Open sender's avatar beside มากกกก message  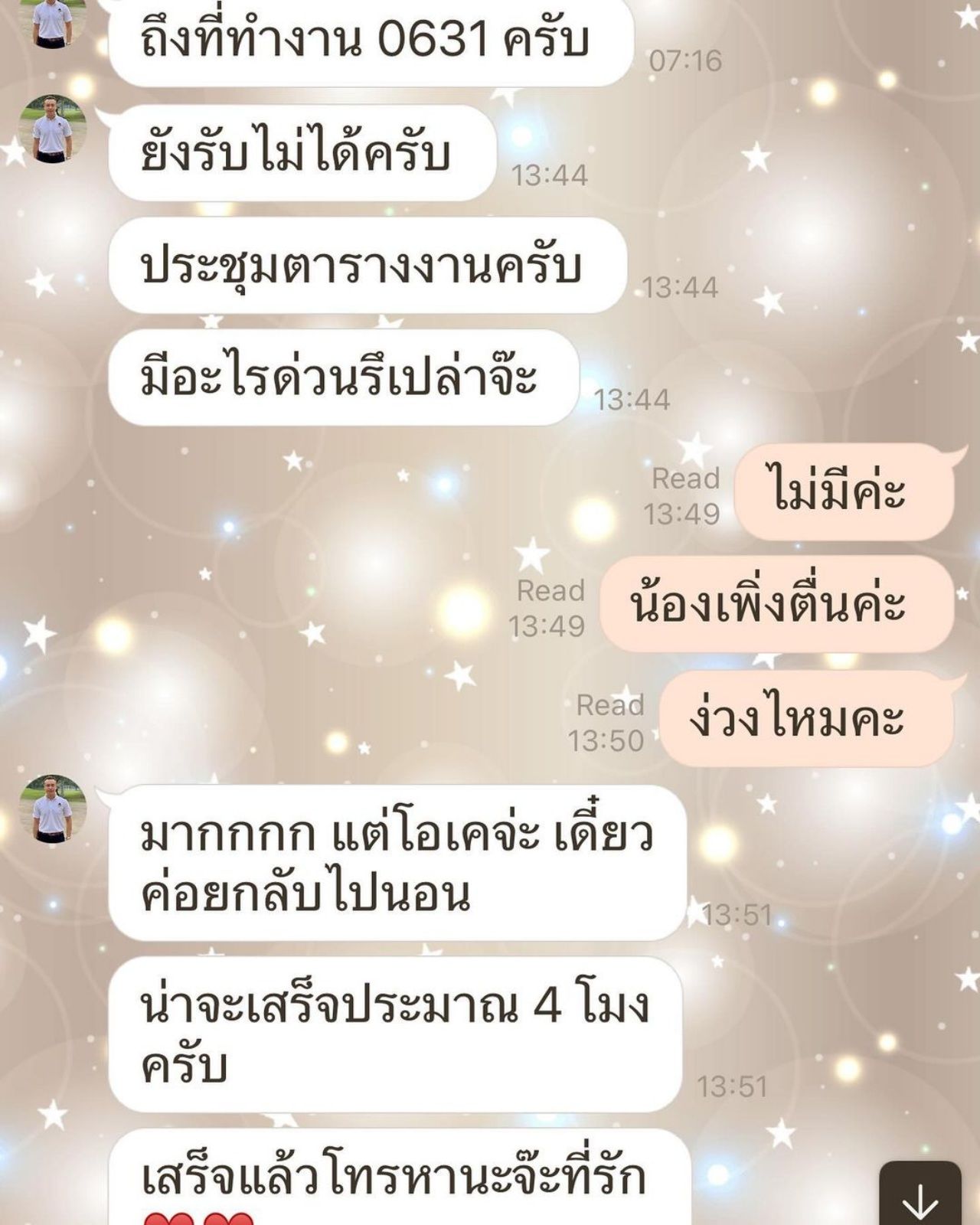[53, 808]
